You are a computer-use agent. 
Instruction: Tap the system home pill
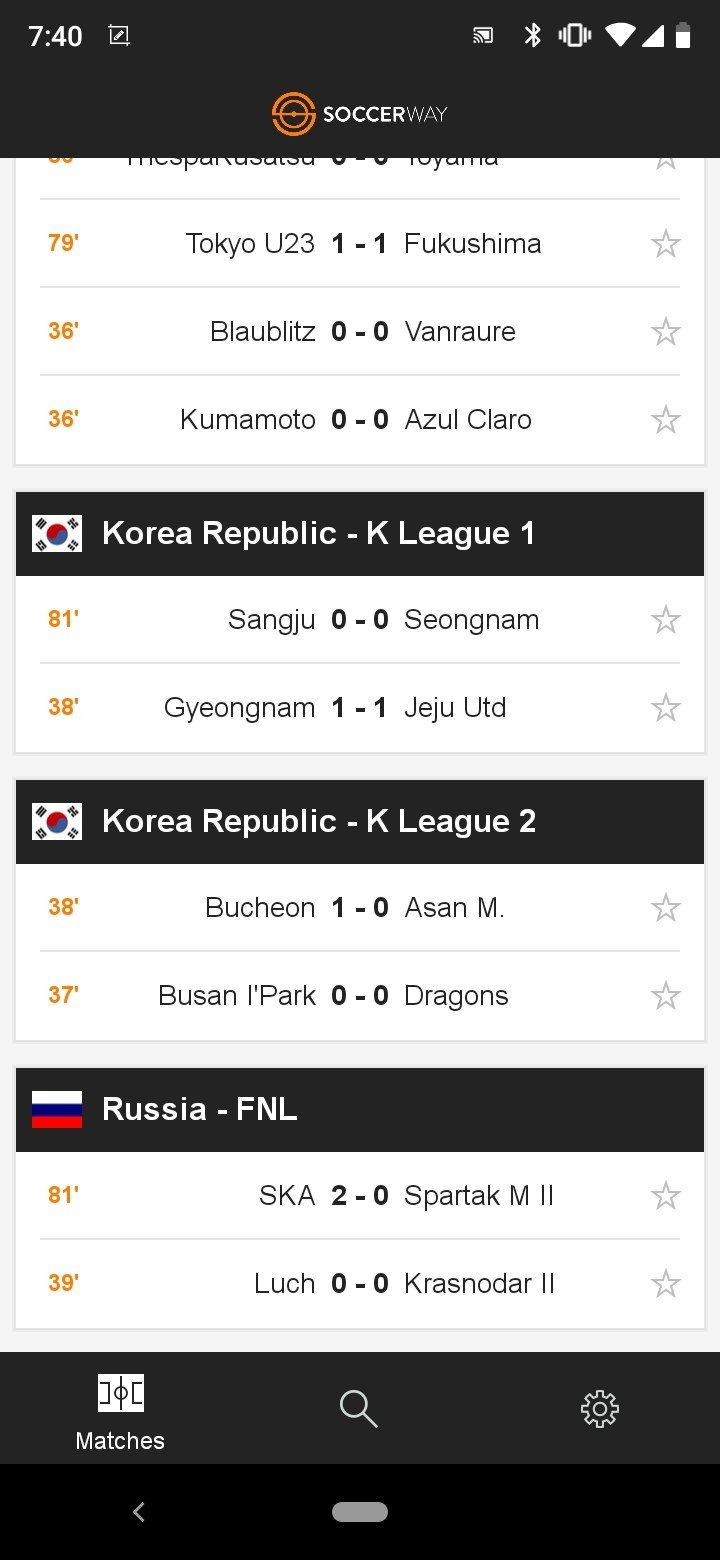360,1512
